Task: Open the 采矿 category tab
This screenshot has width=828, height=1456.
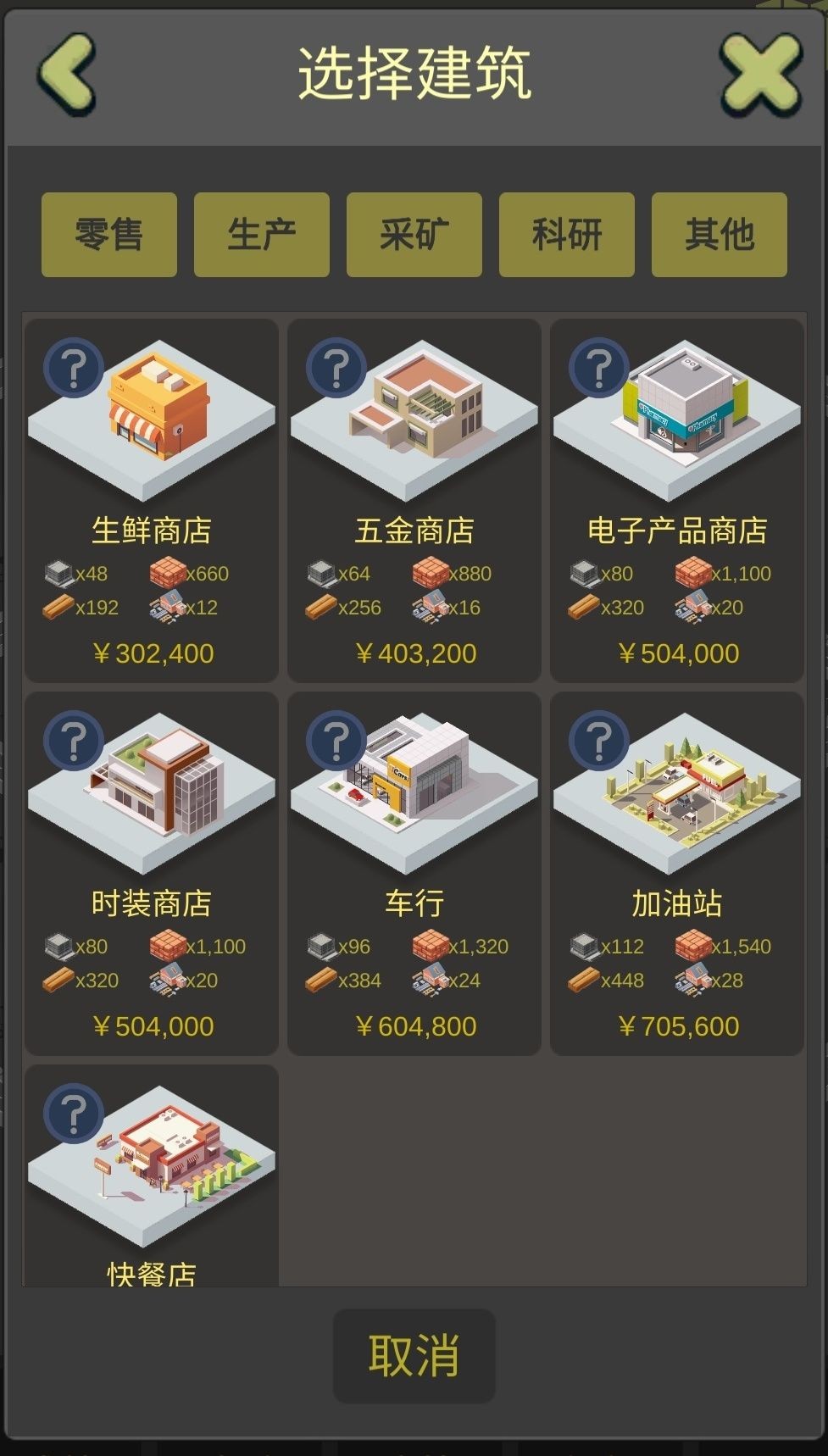Action: pyautogui.click(x=414, y=235)
